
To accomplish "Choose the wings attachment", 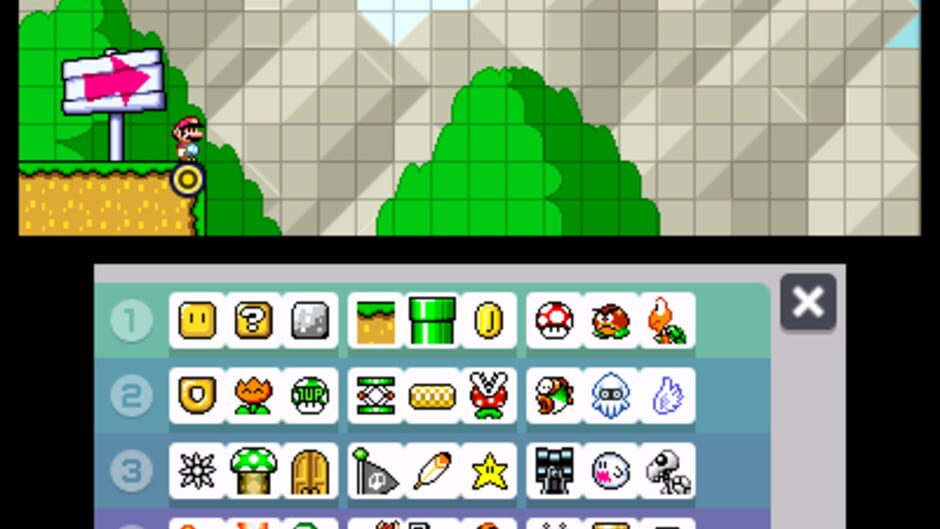I will coord(667,396).
